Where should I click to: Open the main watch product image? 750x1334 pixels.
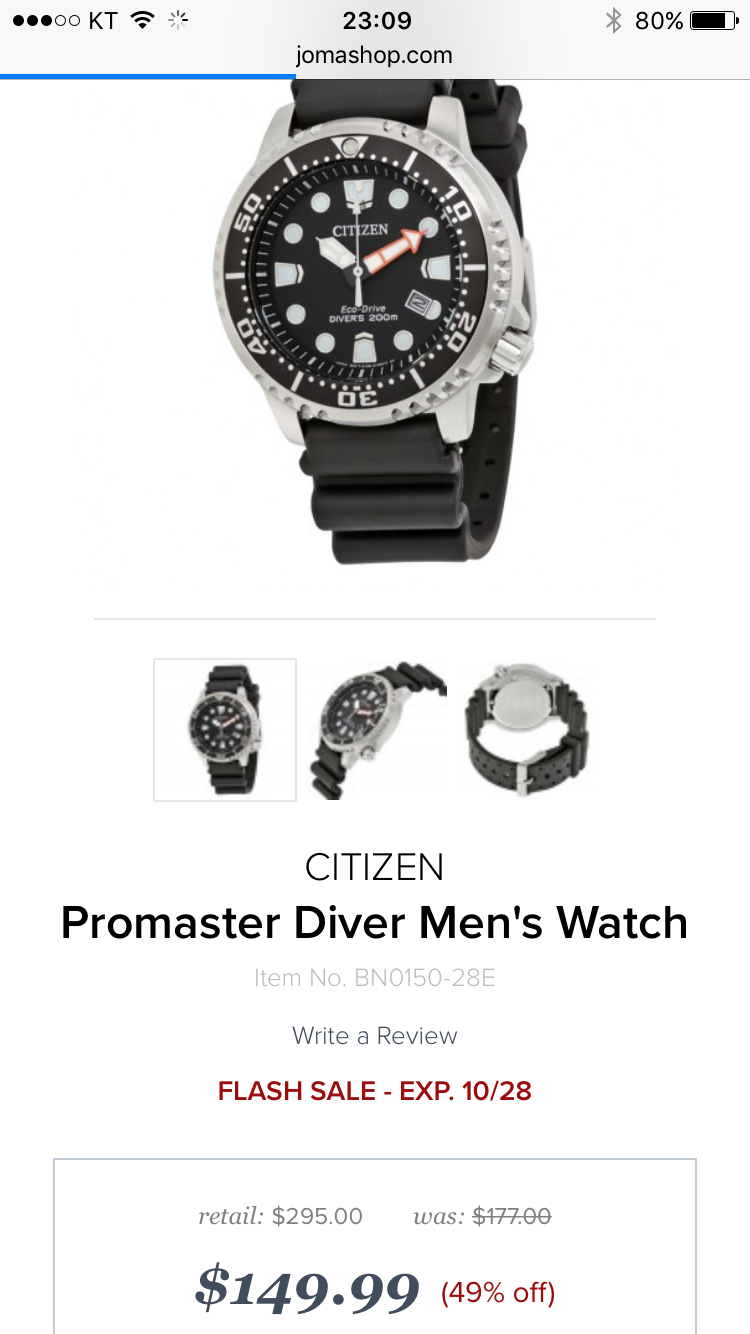[372, 320]
